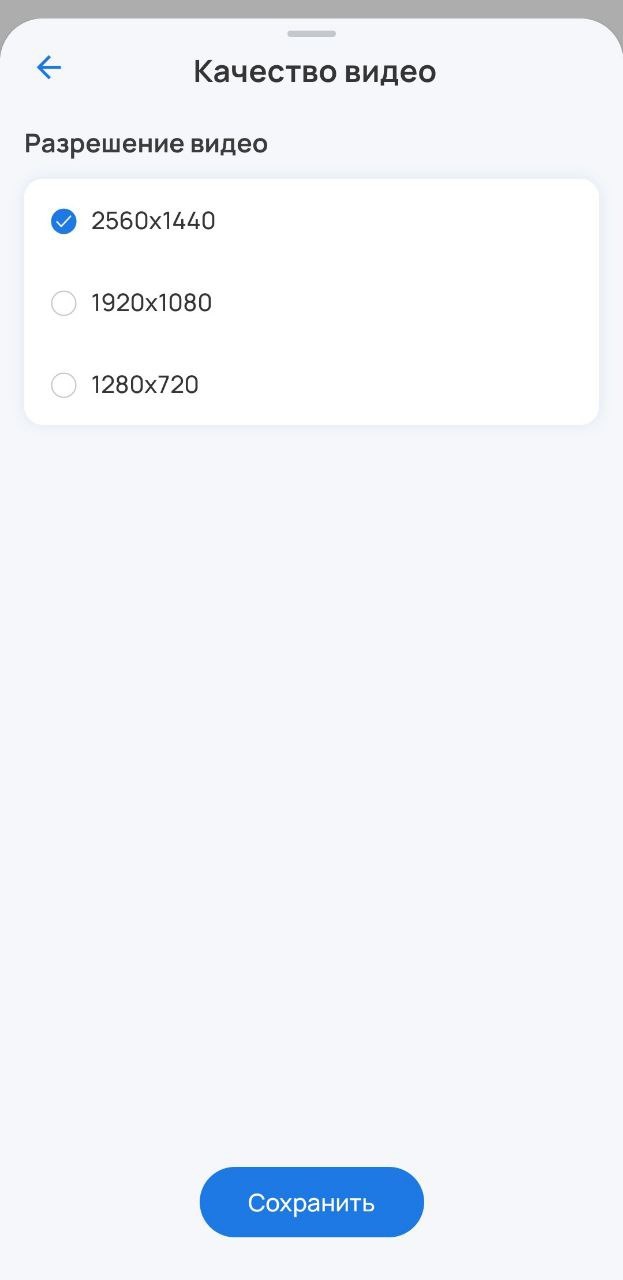Pick the 1280x720 resolution
The width and height of the screenshot is (623, 1280).
coord(64,385)
